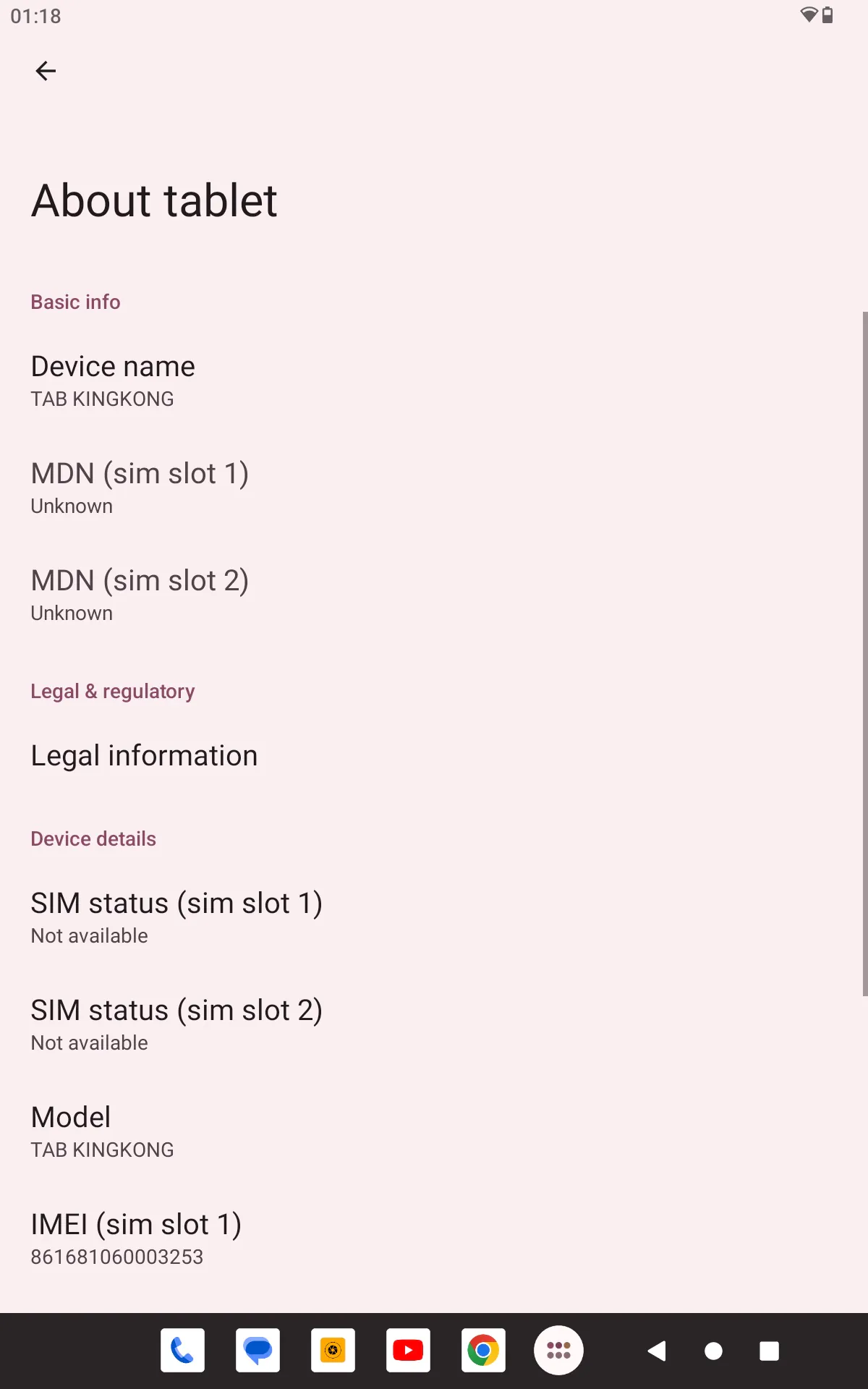
Task: Open MDN (sim slot 1) row
Action: point(434,488)
